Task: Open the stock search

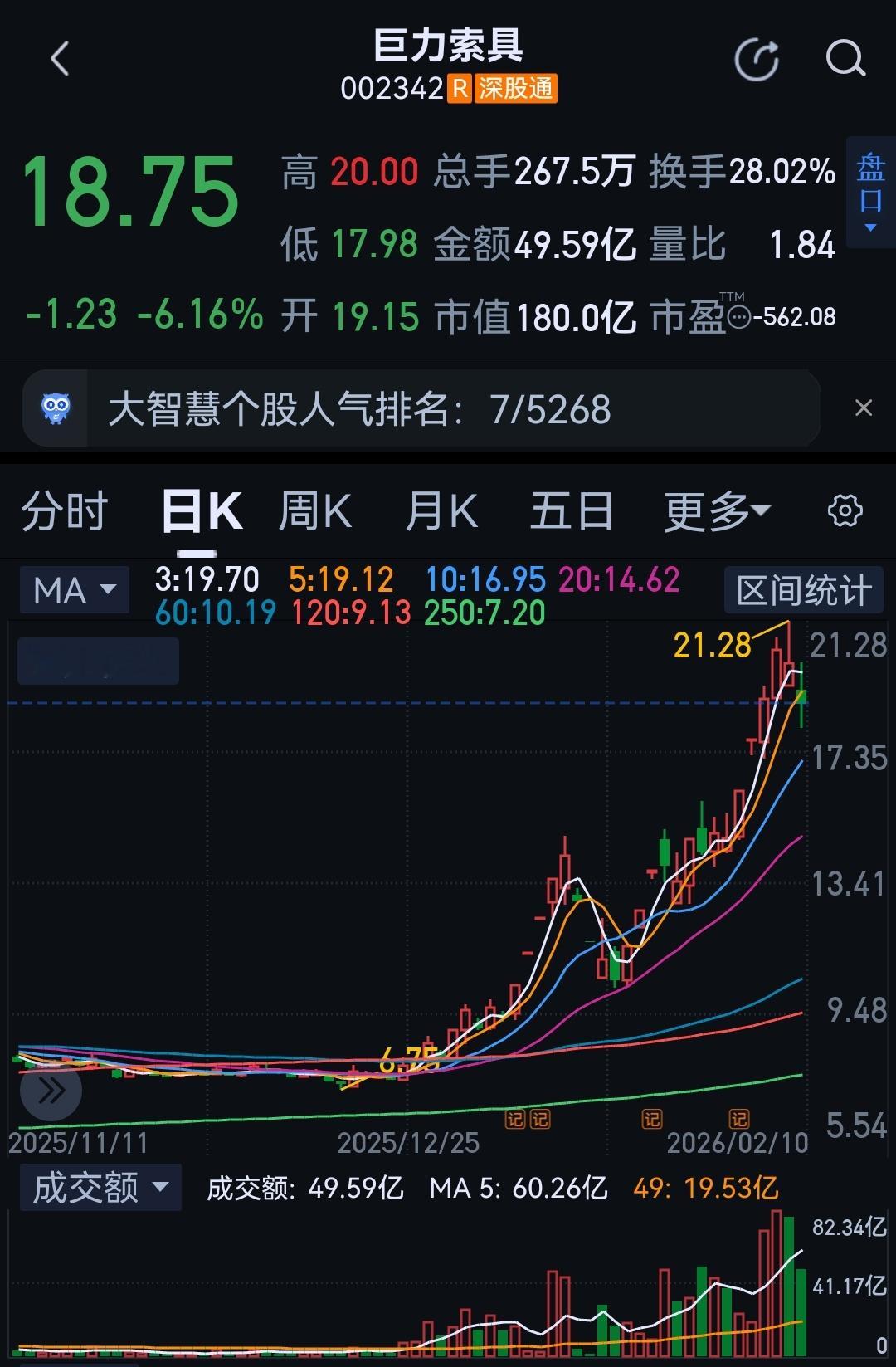Action: coord(845,58)
